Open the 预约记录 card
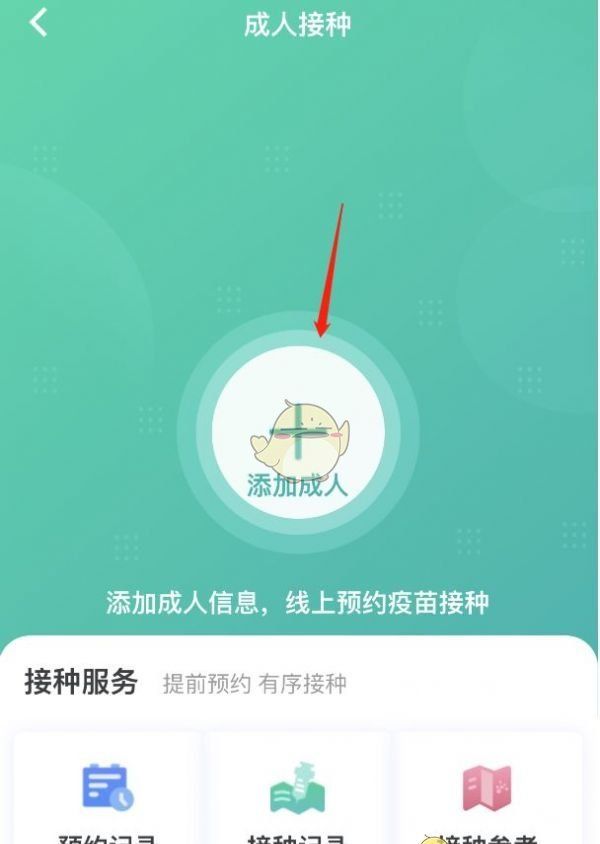The image size is (600, 844). pyautogui.click(x=107, y=795)
